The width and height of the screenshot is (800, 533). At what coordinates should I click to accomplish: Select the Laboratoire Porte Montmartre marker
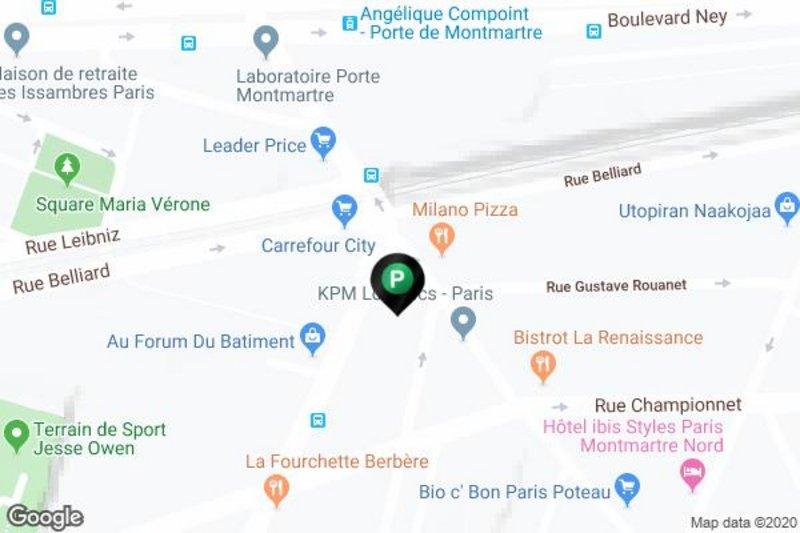pos(265,41)
